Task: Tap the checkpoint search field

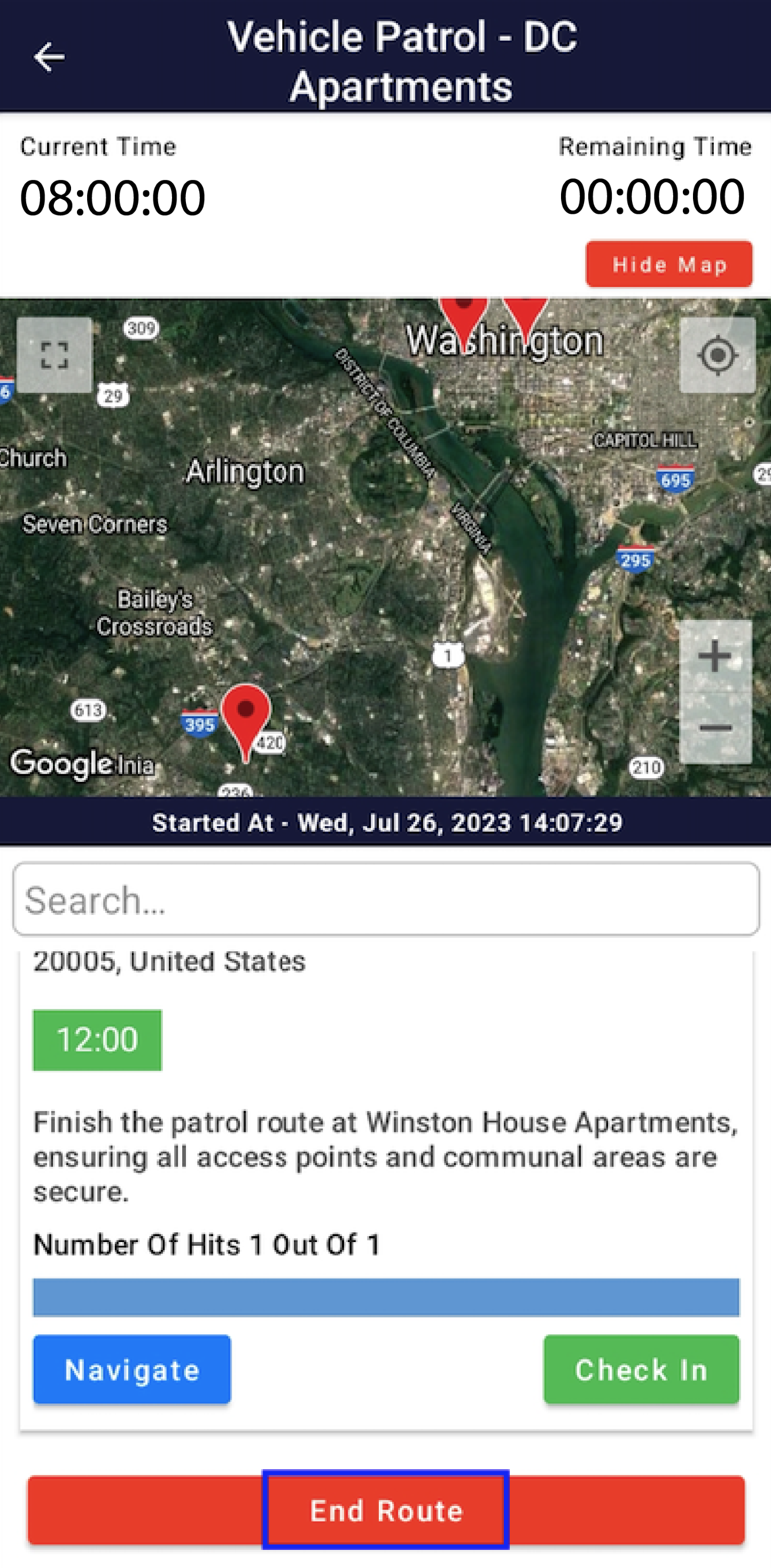Action: click(x=386, y=898)
